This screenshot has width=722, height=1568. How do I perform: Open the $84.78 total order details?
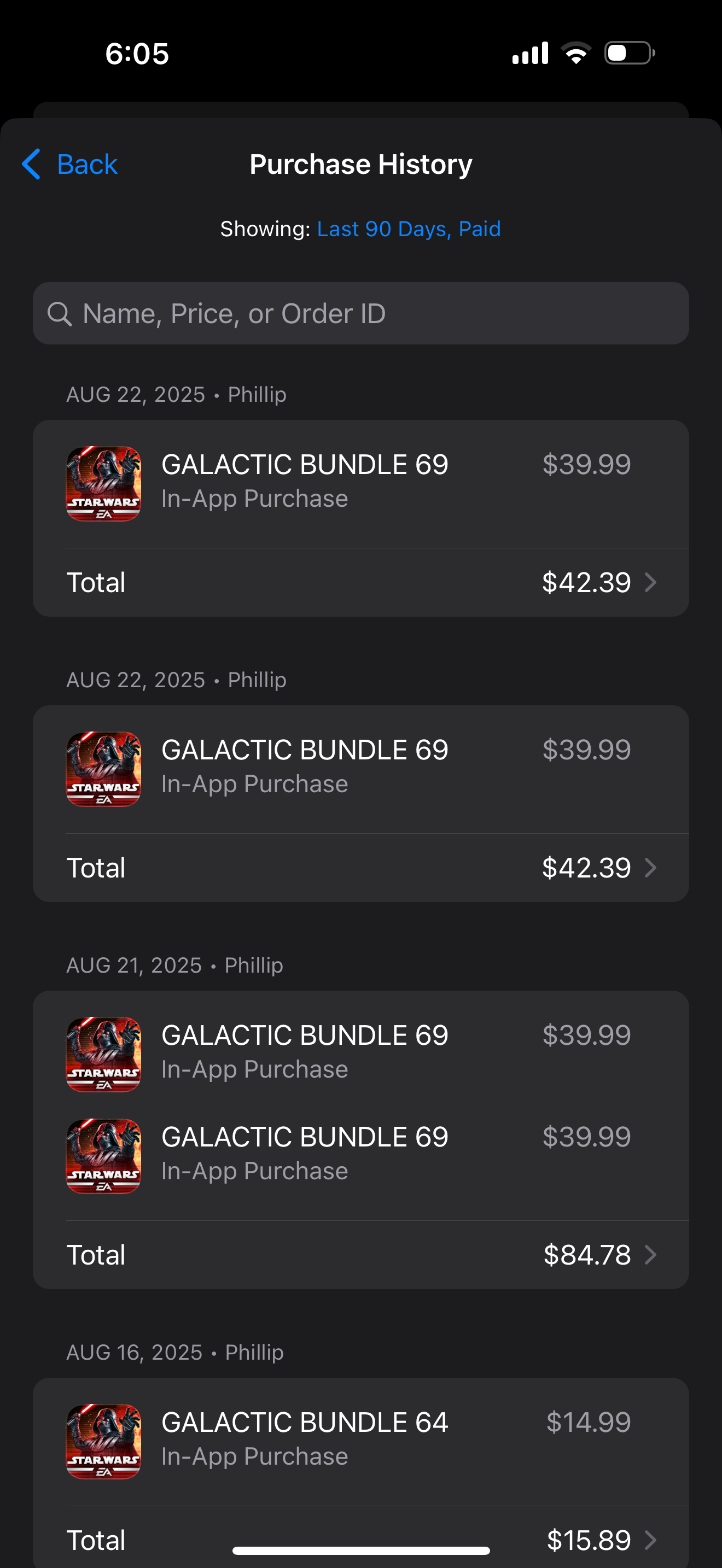[361, 1255]
